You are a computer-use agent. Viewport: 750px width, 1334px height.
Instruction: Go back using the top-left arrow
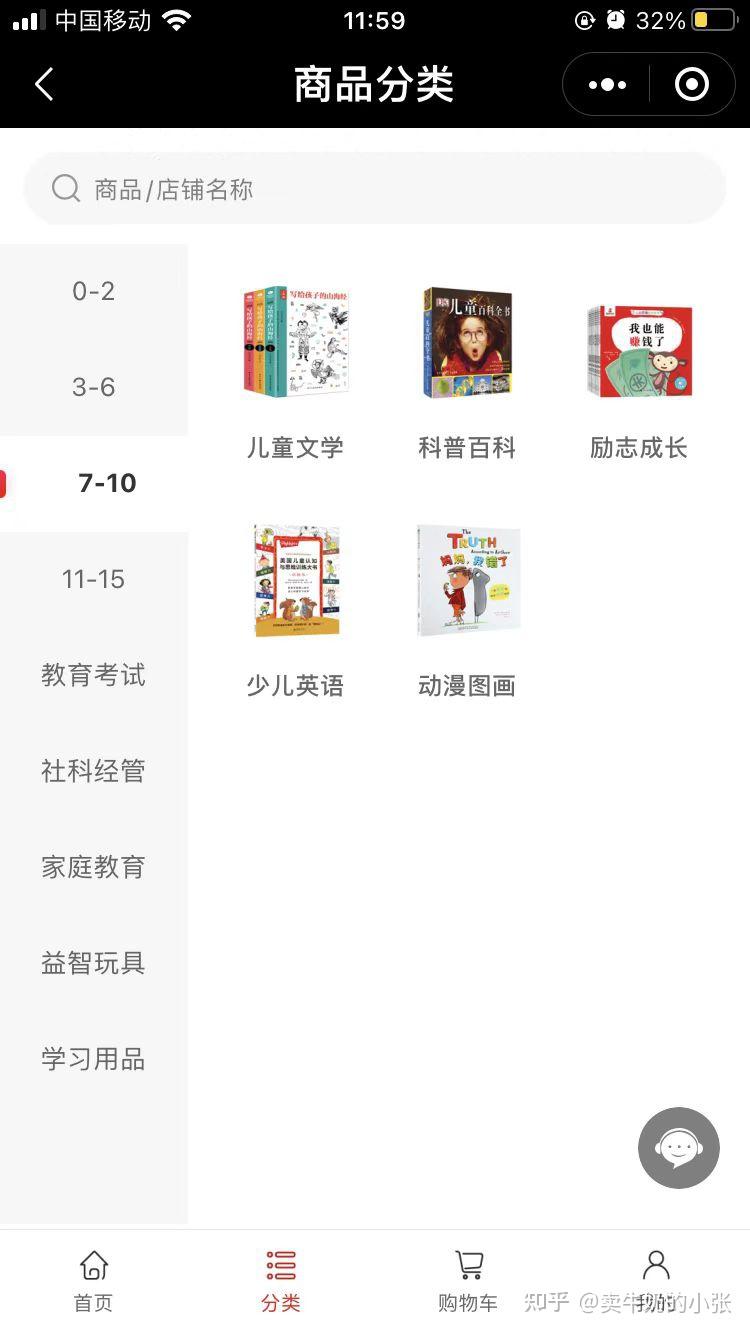click(x=44, y=85)
